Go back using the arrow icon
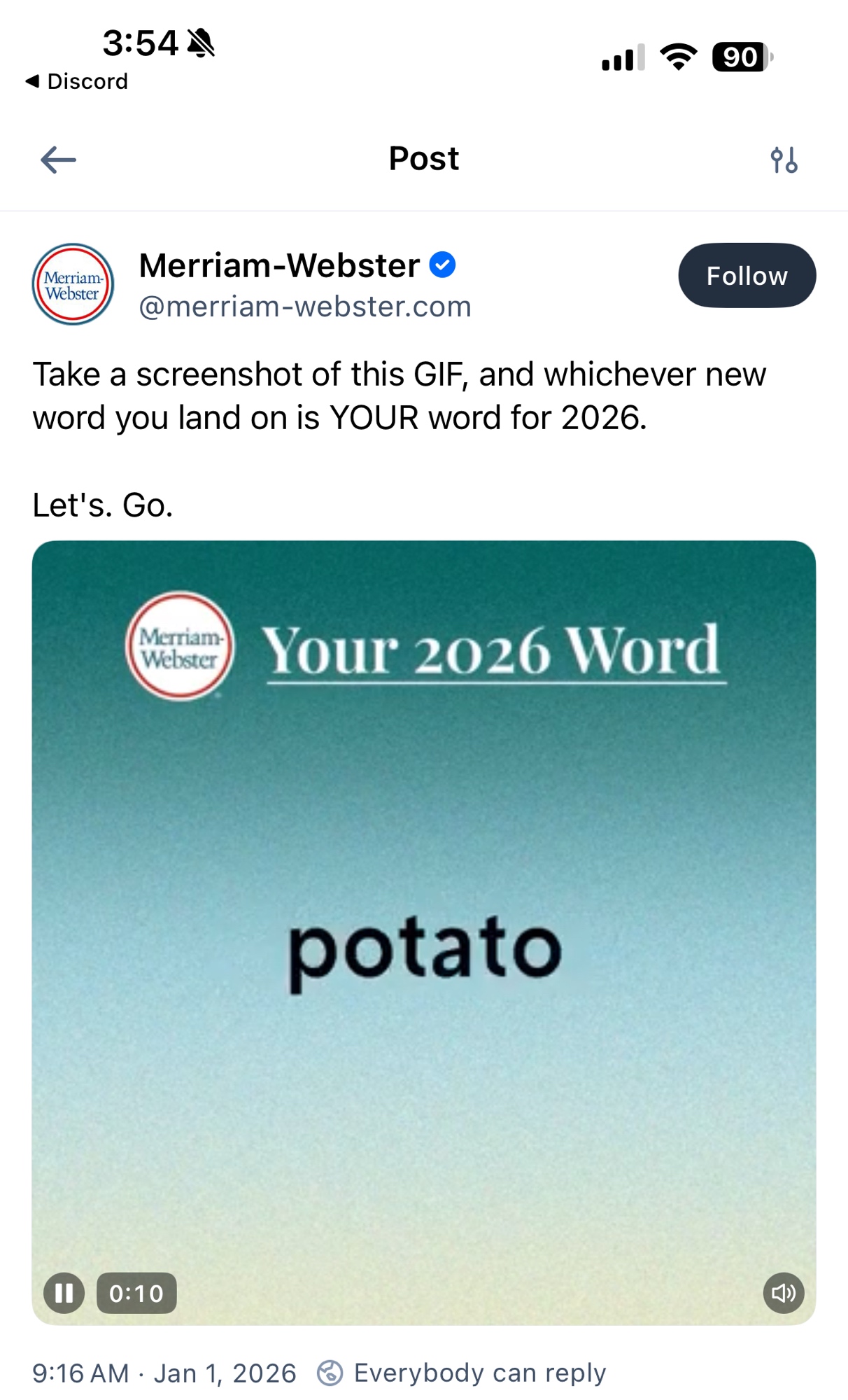848x1400 pixels. click(58, 160)
